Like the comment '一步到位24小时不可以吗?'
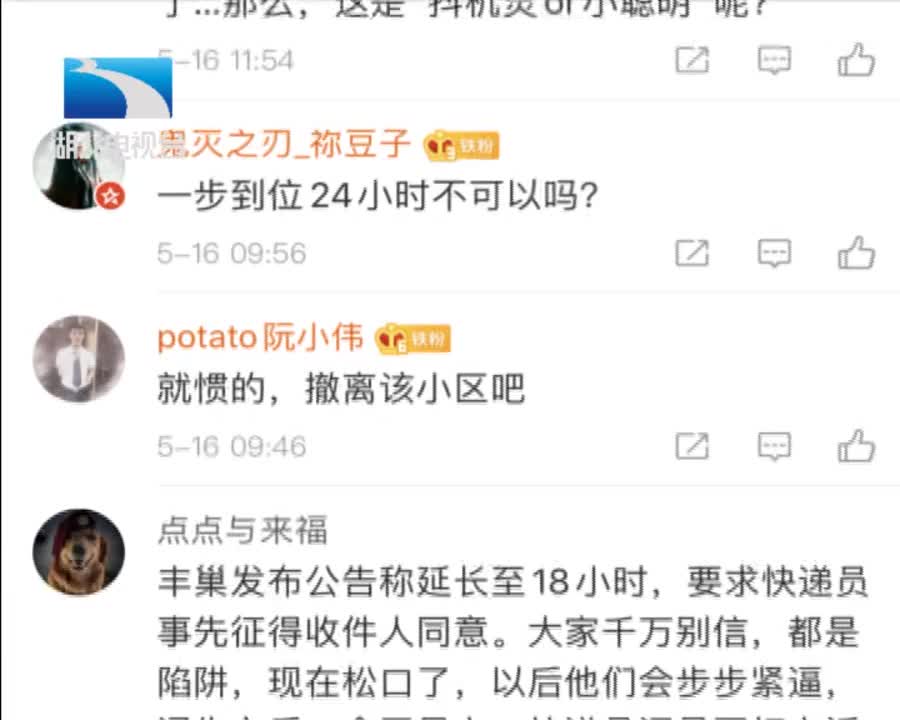Screen dimensions: 900x720 click(856, 253)
